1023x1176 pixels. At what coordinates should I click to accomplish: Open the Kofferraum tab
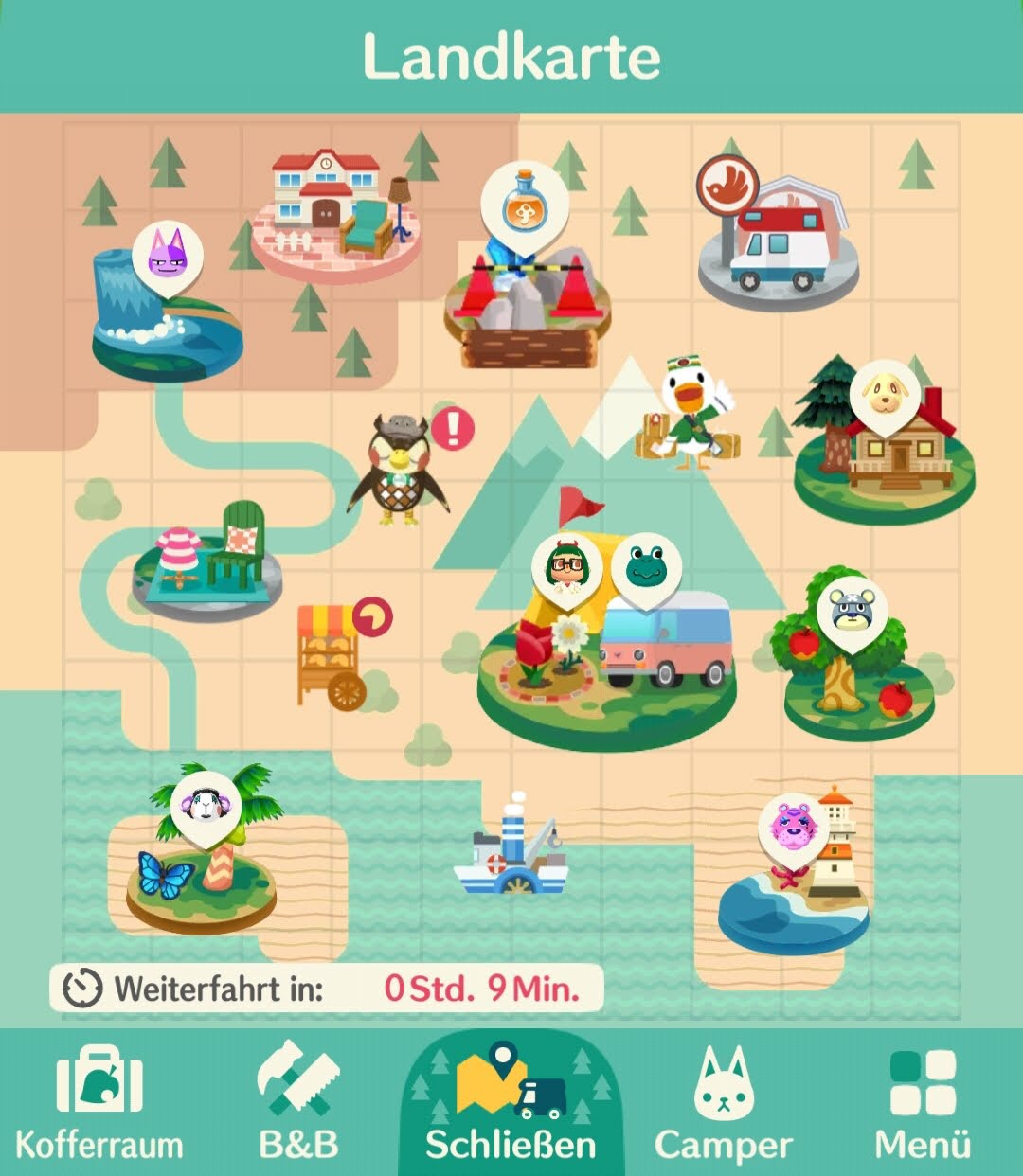pos(99,1104)
